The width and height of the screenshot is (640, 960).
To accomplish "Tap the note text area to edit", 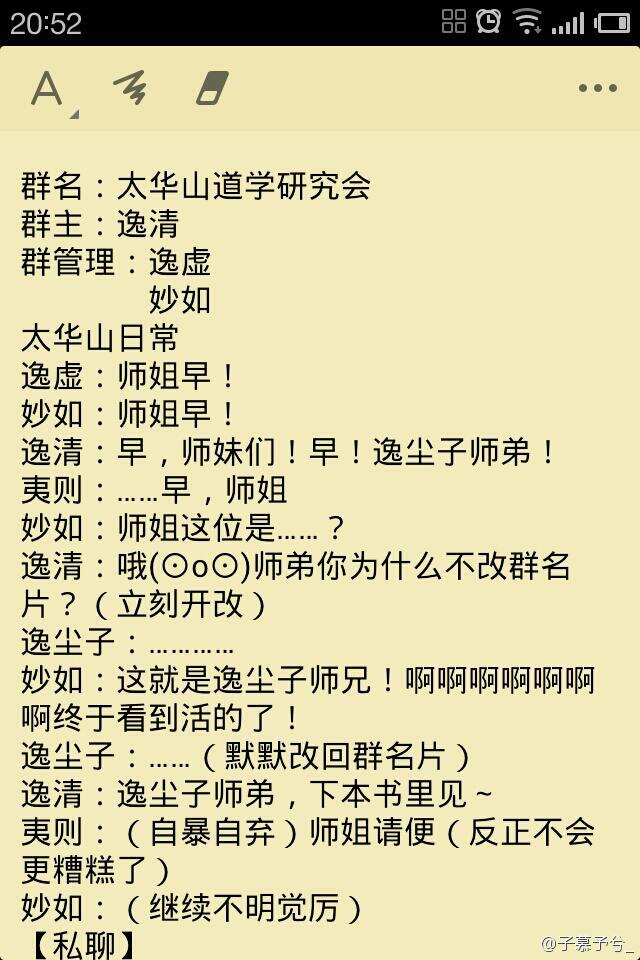I will 320,545.
